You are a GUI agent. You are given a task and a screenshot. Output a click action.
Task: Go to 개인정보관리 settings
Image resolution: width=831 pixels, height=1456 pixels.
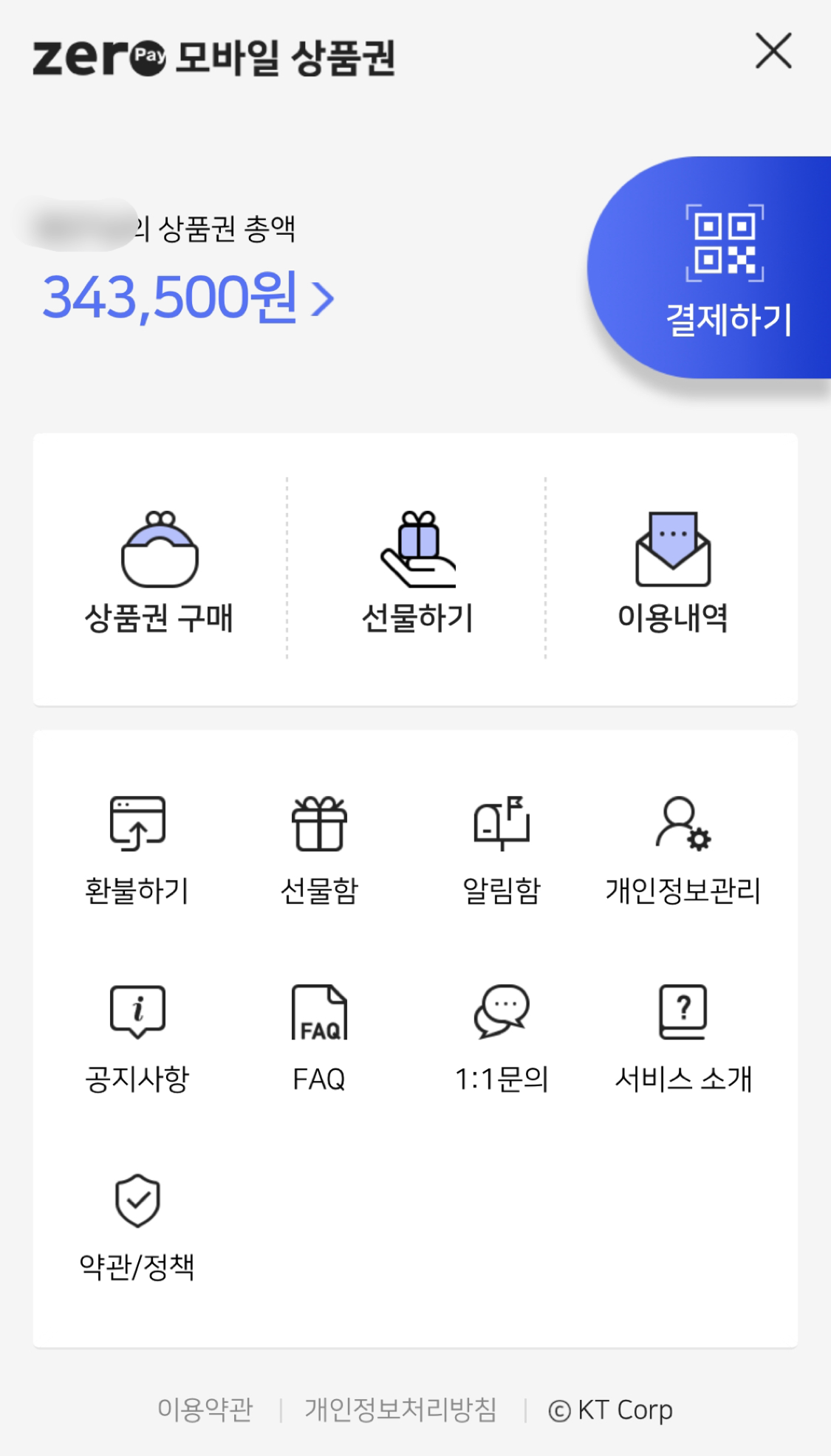[x=683, y=851]
